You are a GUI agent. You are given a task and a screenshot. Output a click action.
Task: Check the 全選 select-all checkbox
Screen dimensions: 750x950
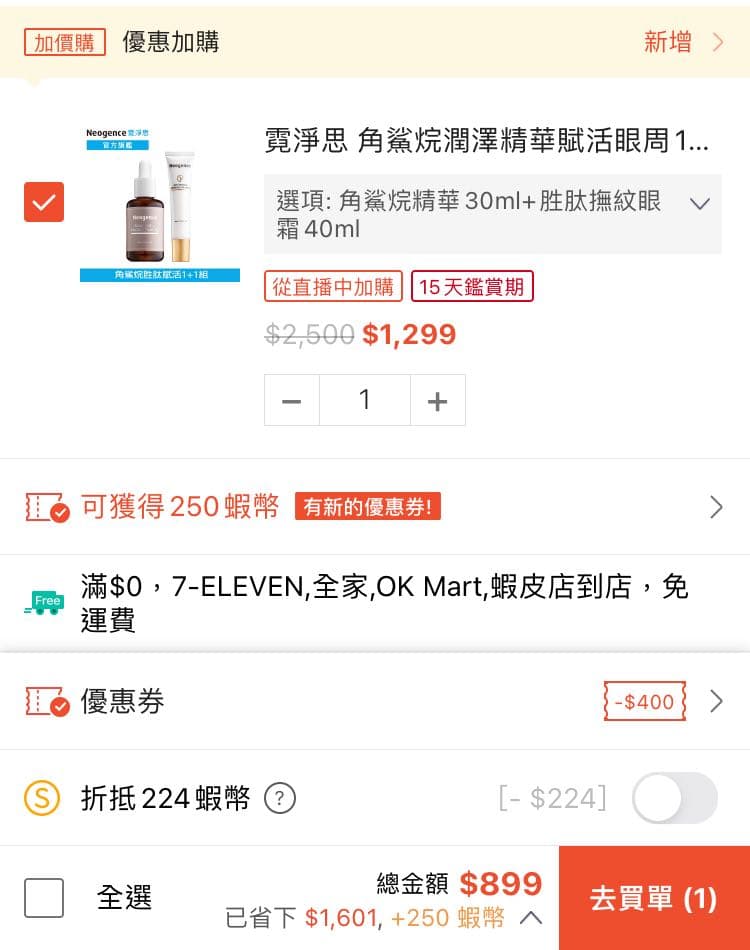pyautogui.click(x=44, y=898)
